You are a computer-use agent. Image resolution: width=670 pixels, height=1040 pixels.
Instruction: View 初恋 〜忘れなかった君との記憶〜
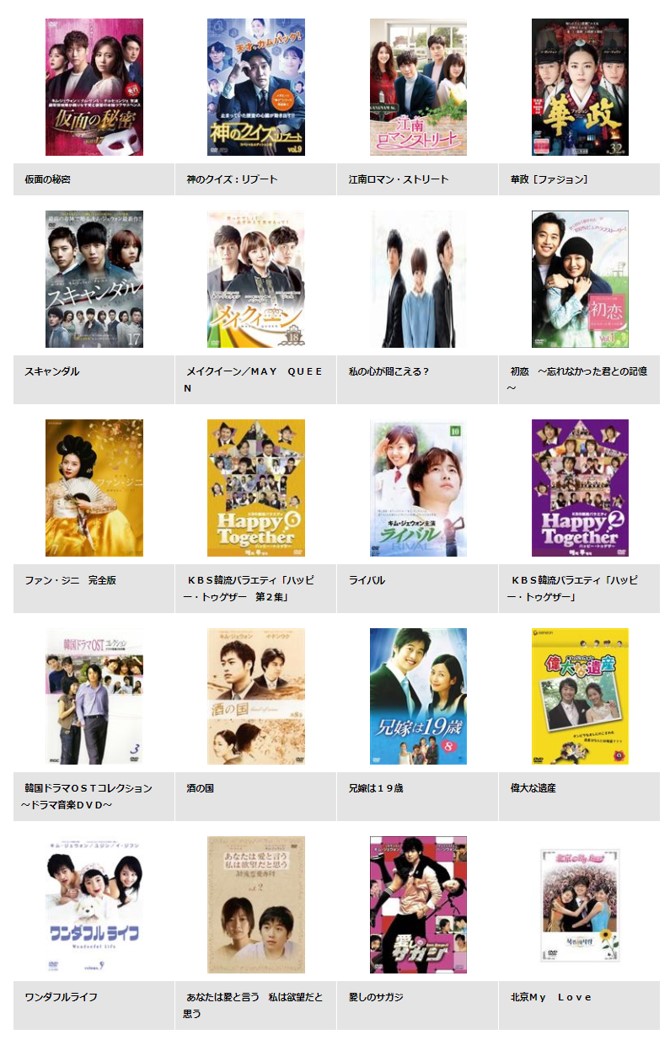[580, 279]
